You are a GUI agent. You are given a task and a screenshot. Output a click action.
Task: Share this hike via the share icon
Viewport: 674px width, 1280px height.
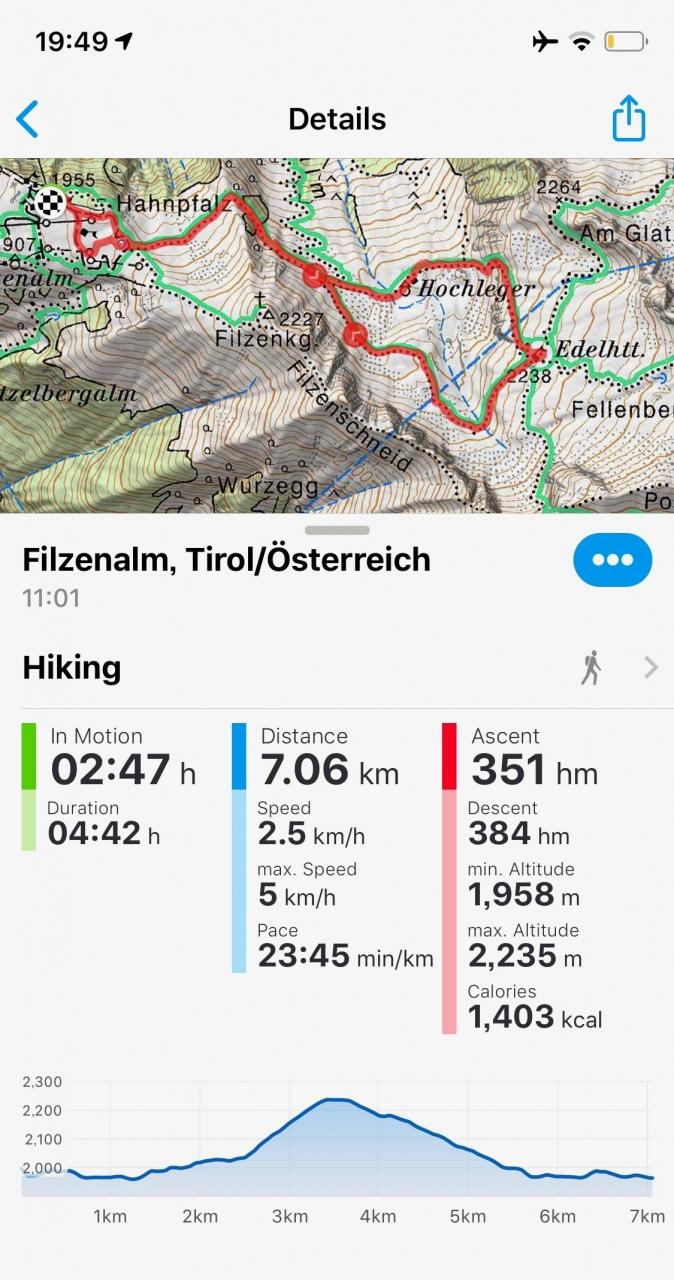(x=629, y=118)
